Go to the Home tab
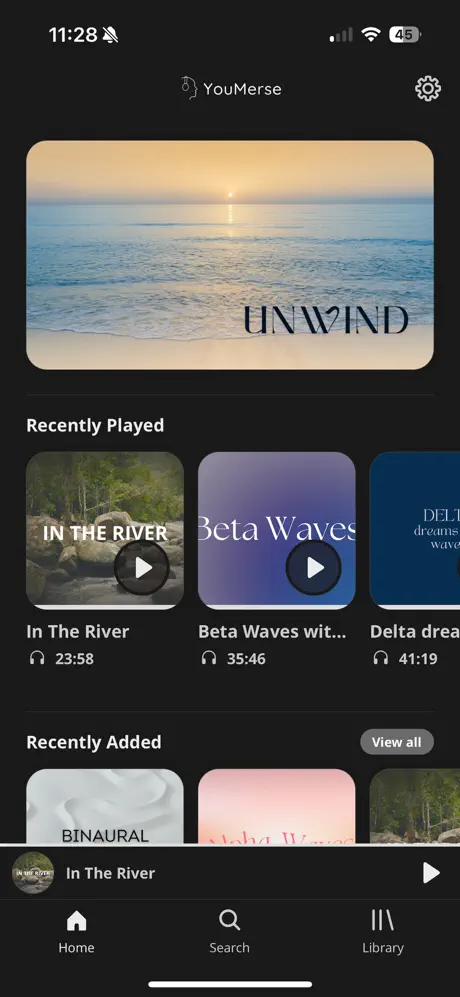The image size is (460, 997). tap(76, 932)
